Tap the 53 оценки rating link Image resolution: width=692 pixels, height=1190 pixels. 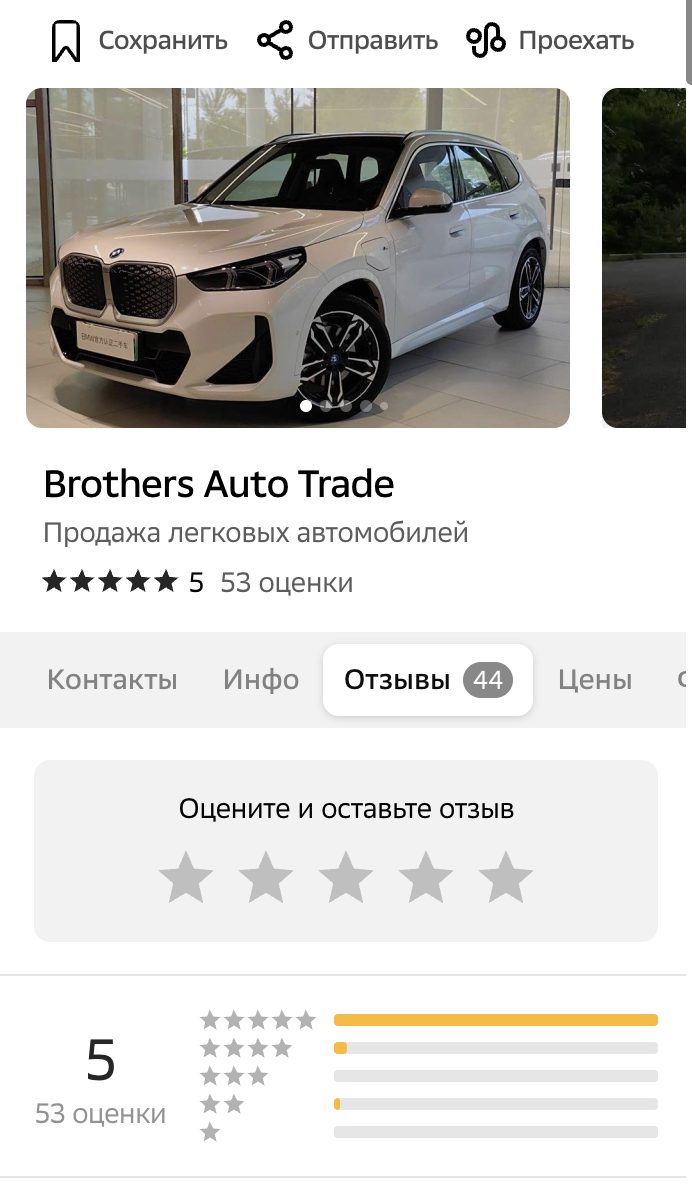(x=286, y=582)
